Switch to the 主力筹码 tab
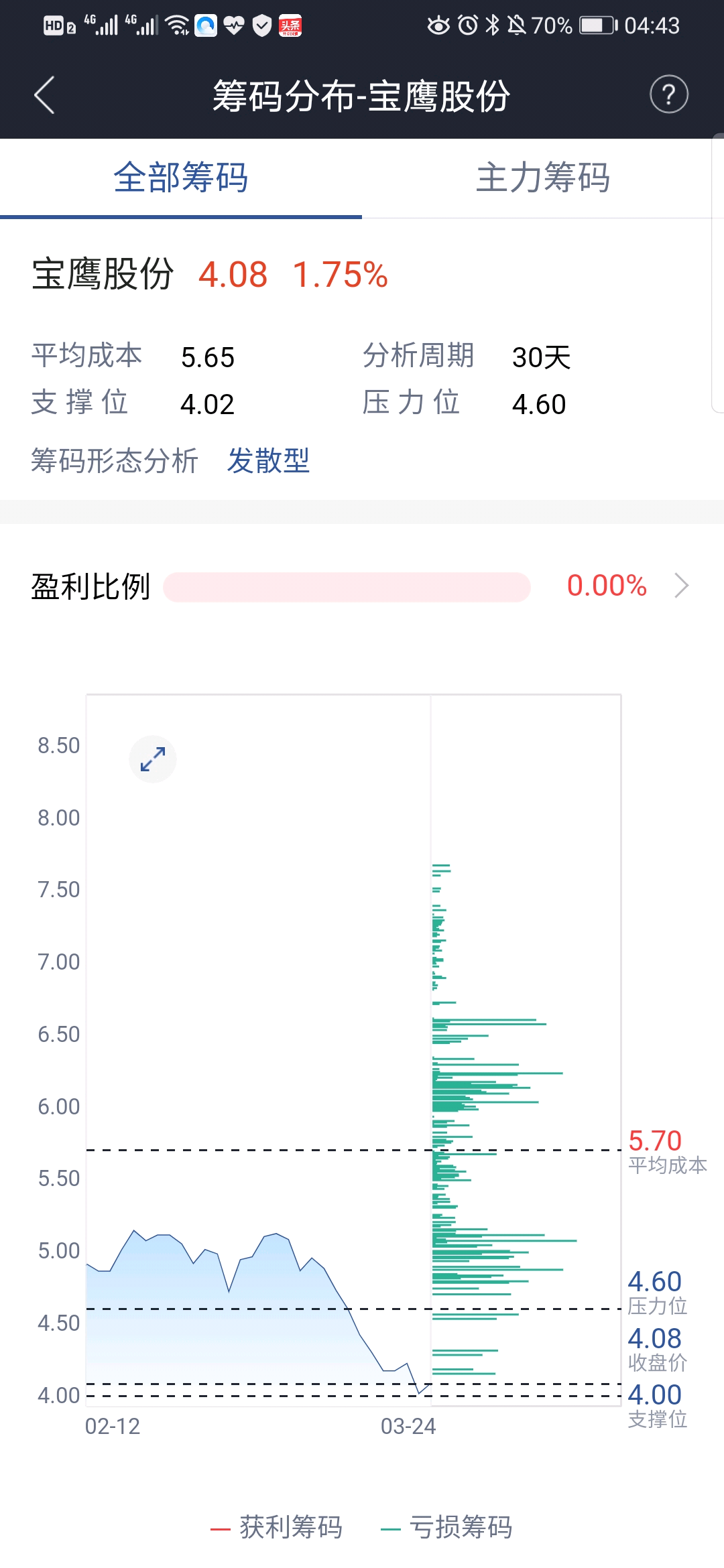724x1568 pixels. tap(543, 178)
